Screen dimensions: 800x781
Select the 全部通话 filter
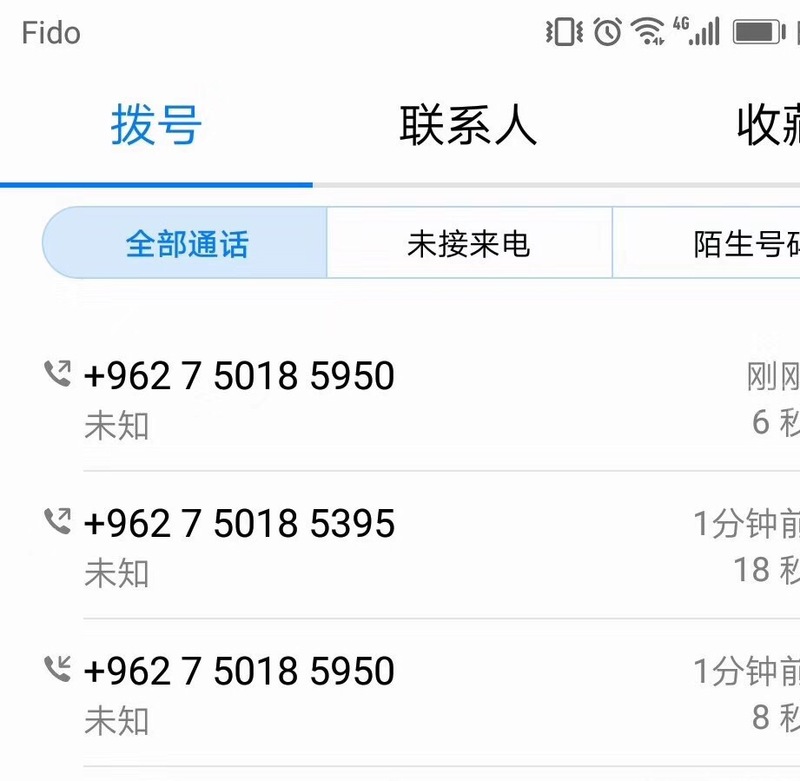point(186,244)
